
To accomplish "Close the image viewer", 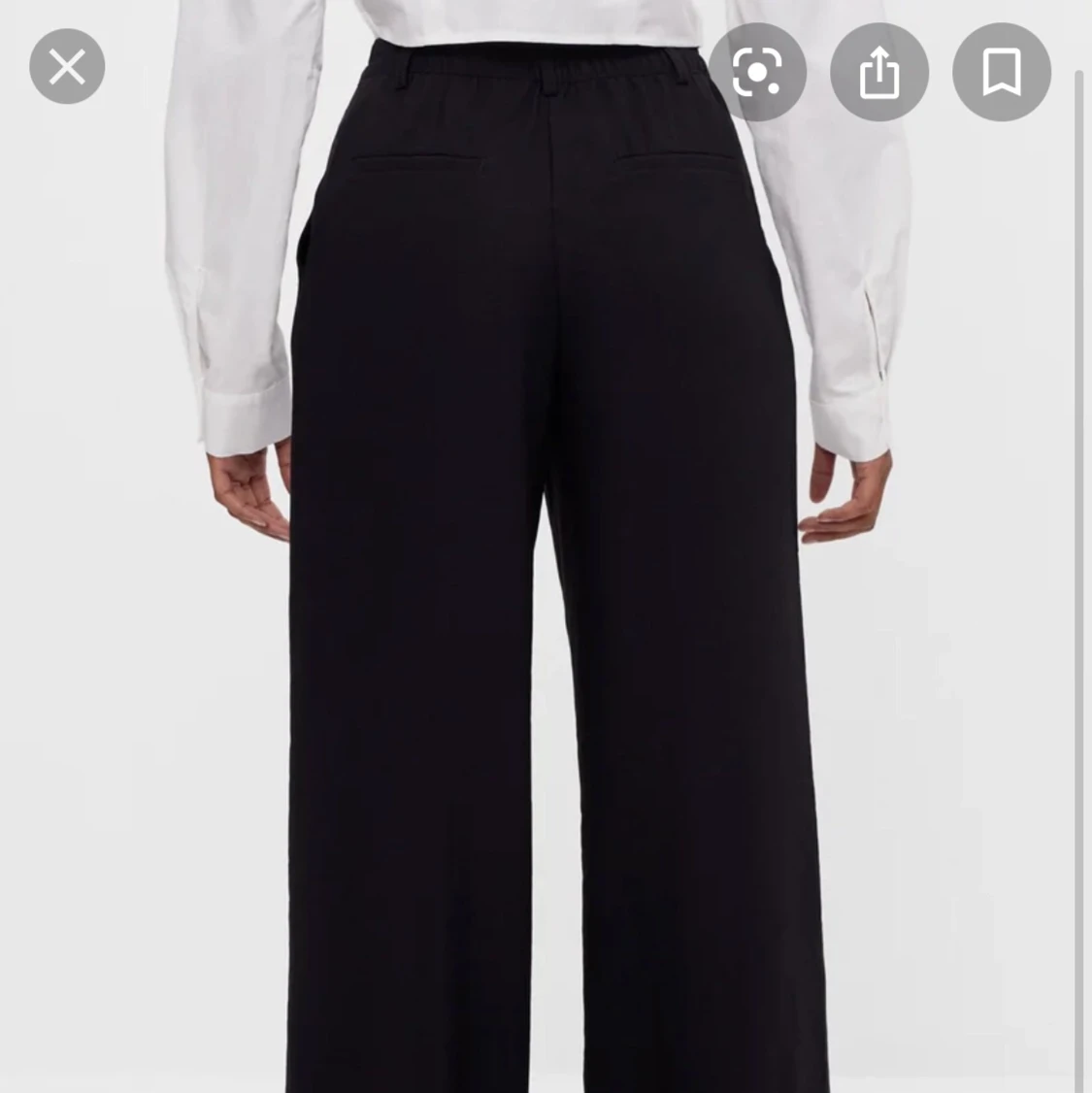I will click(67, 67).
